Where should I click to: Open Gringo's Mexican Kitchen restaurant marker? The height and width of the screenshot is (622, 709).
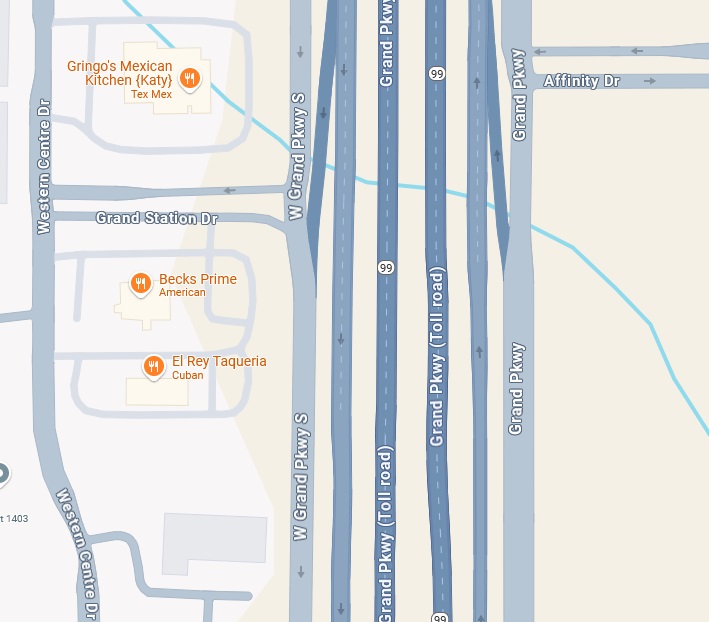190,78
